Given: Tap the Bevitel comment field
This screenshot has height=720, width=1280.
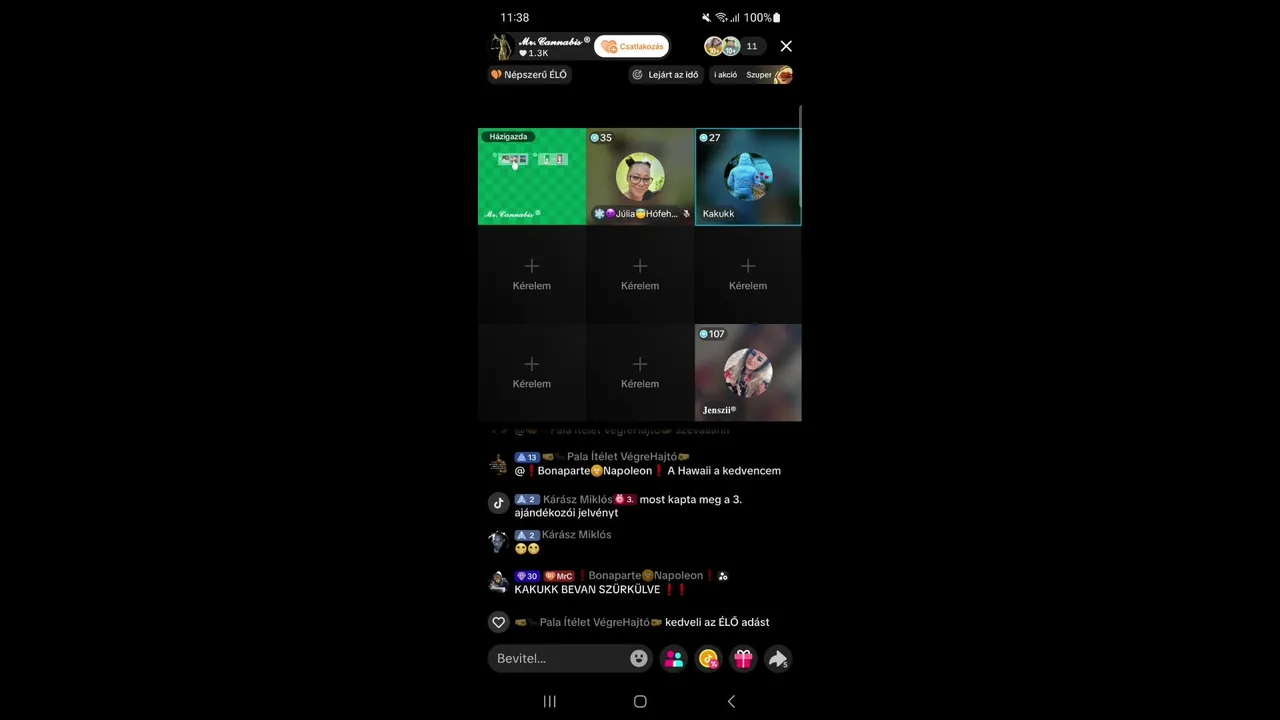Looking at the screenshot, I should 556,658.
